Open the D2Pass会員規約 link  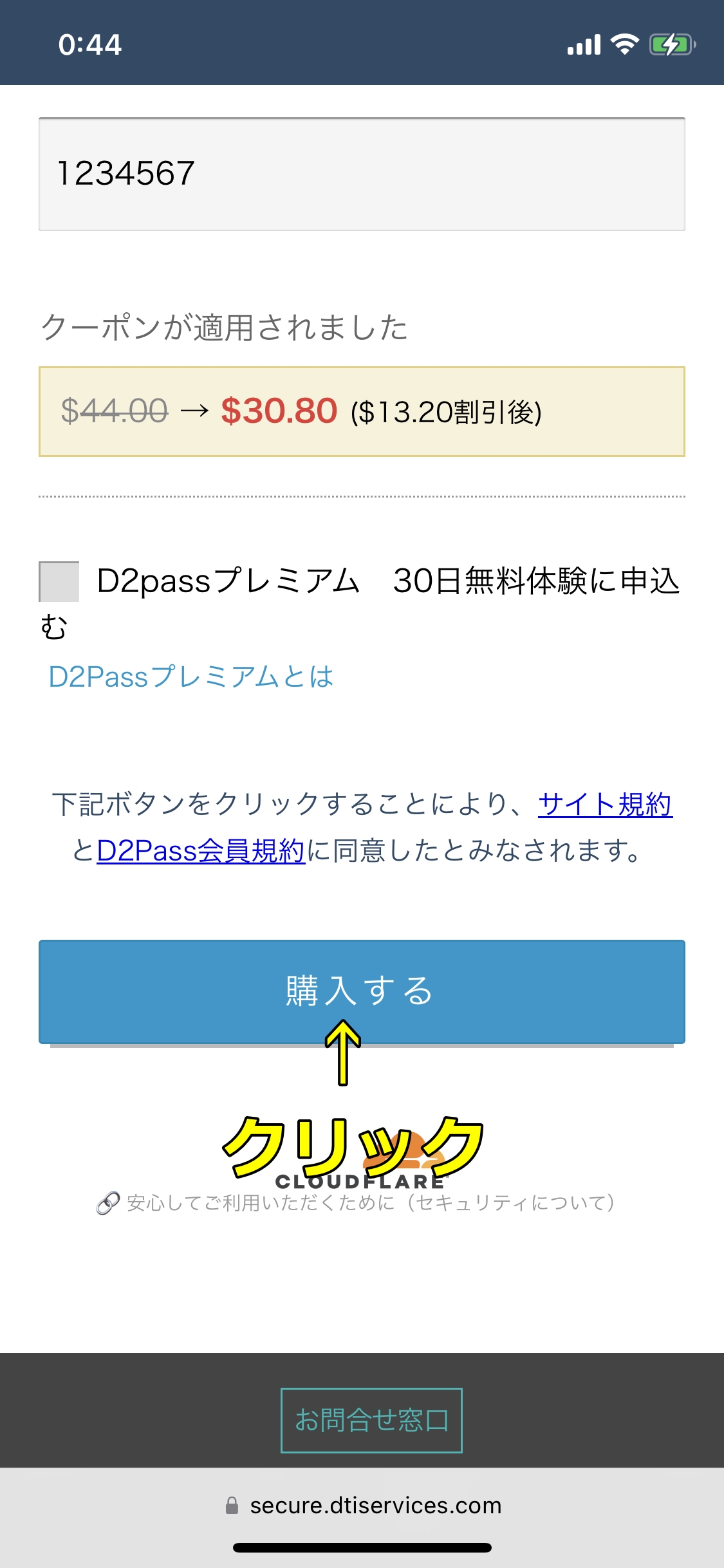point(201,851)
